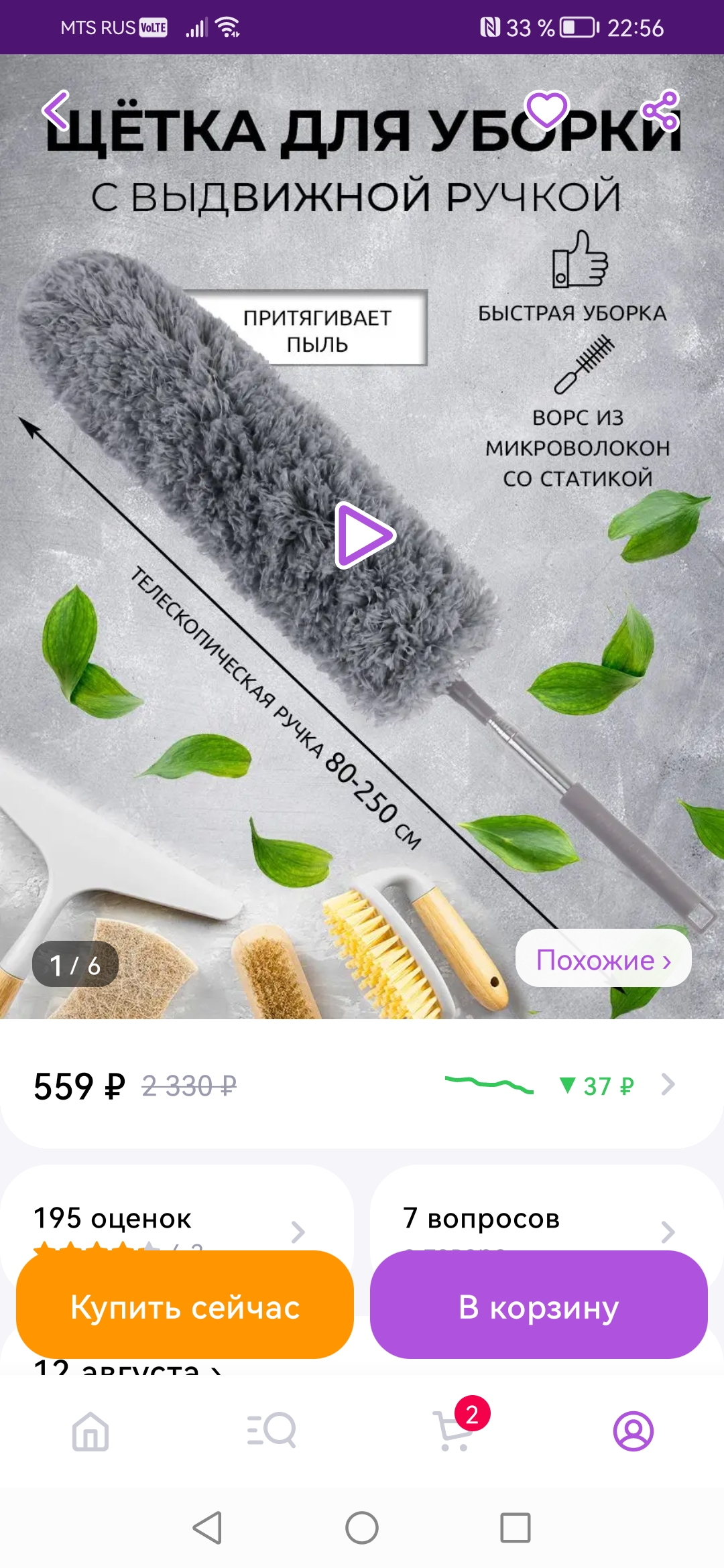Go back using the top-left arrow
Screen dimensions: 724x1568
[56, 110]
